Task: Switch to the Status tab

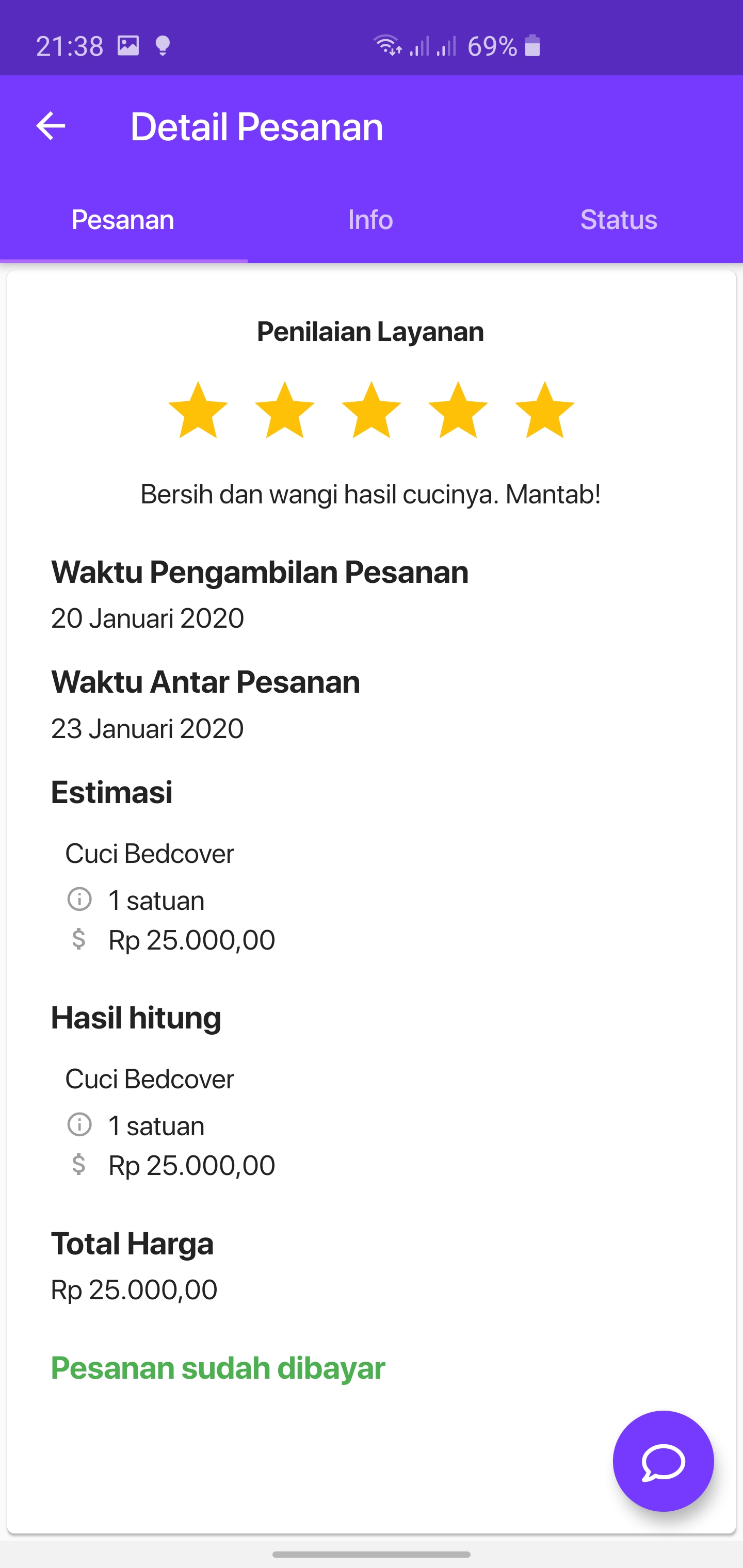Action: click(x=619, y=220)
